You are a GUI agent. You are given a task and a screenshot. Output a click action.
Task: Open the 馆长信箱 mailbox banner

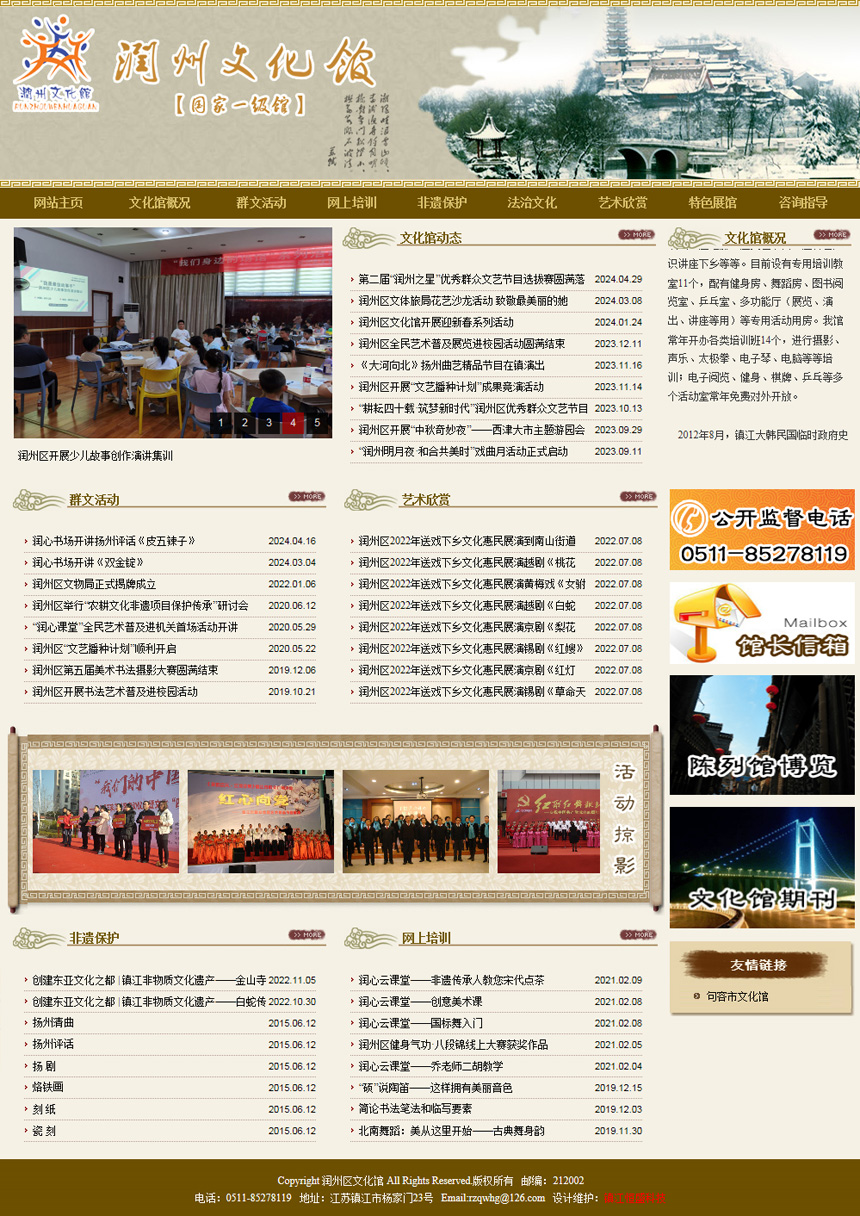coord(762,623)
